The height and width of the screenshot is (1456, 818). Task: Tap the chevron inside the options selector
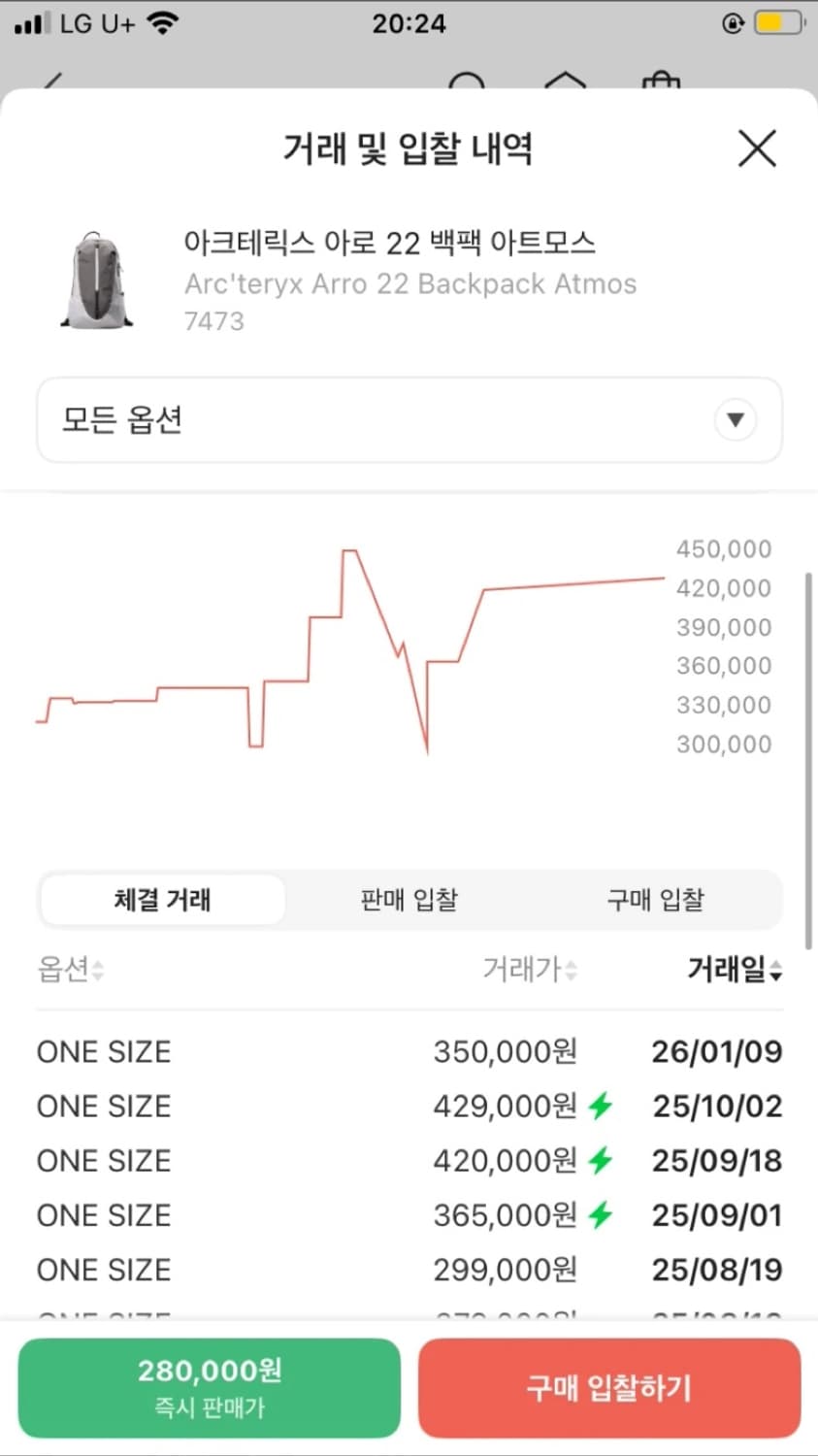tap(735, 419)
